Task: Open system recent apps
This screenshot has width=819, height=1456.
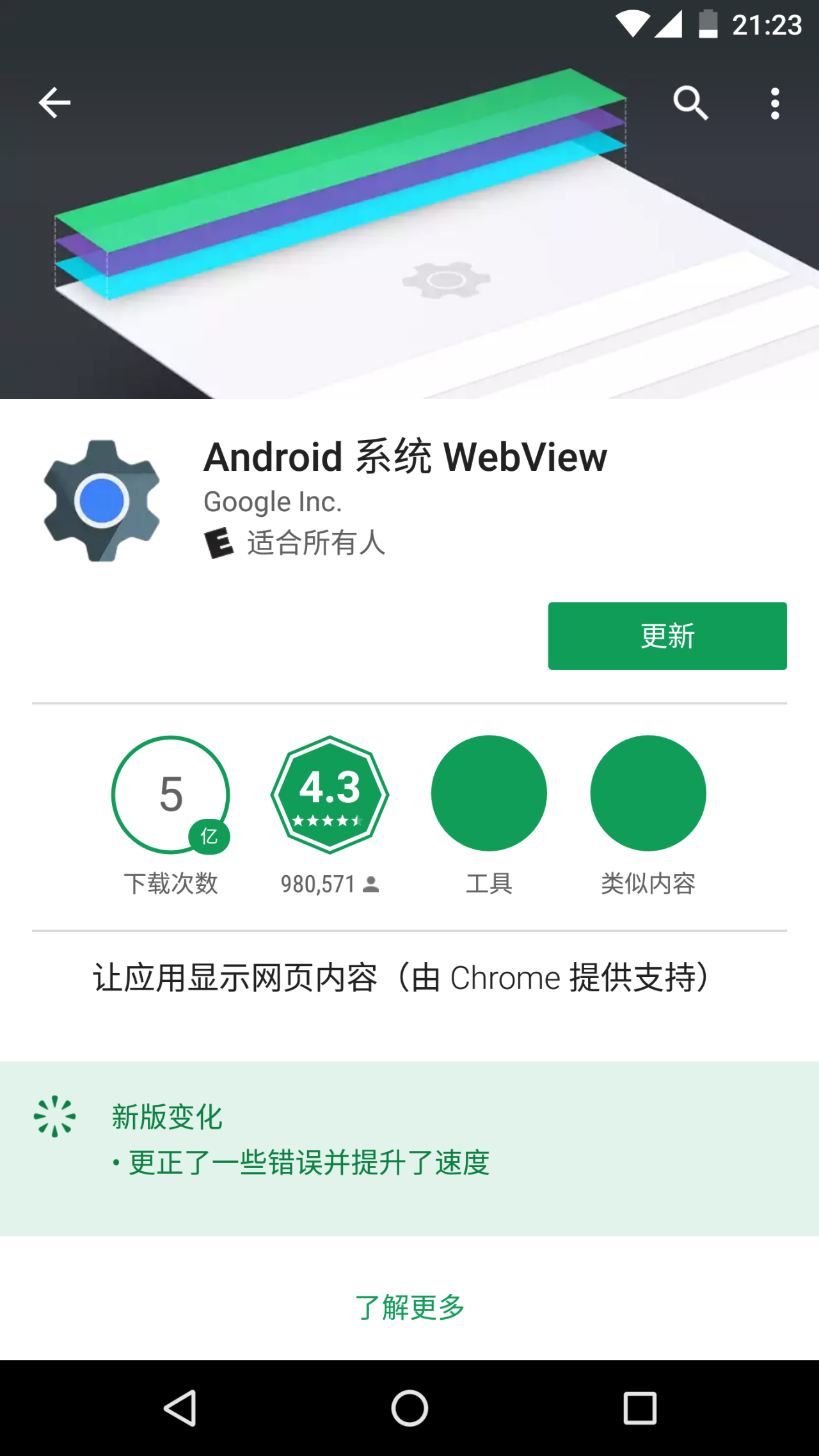Action: pyautogui.click(x=640, y=1408)
